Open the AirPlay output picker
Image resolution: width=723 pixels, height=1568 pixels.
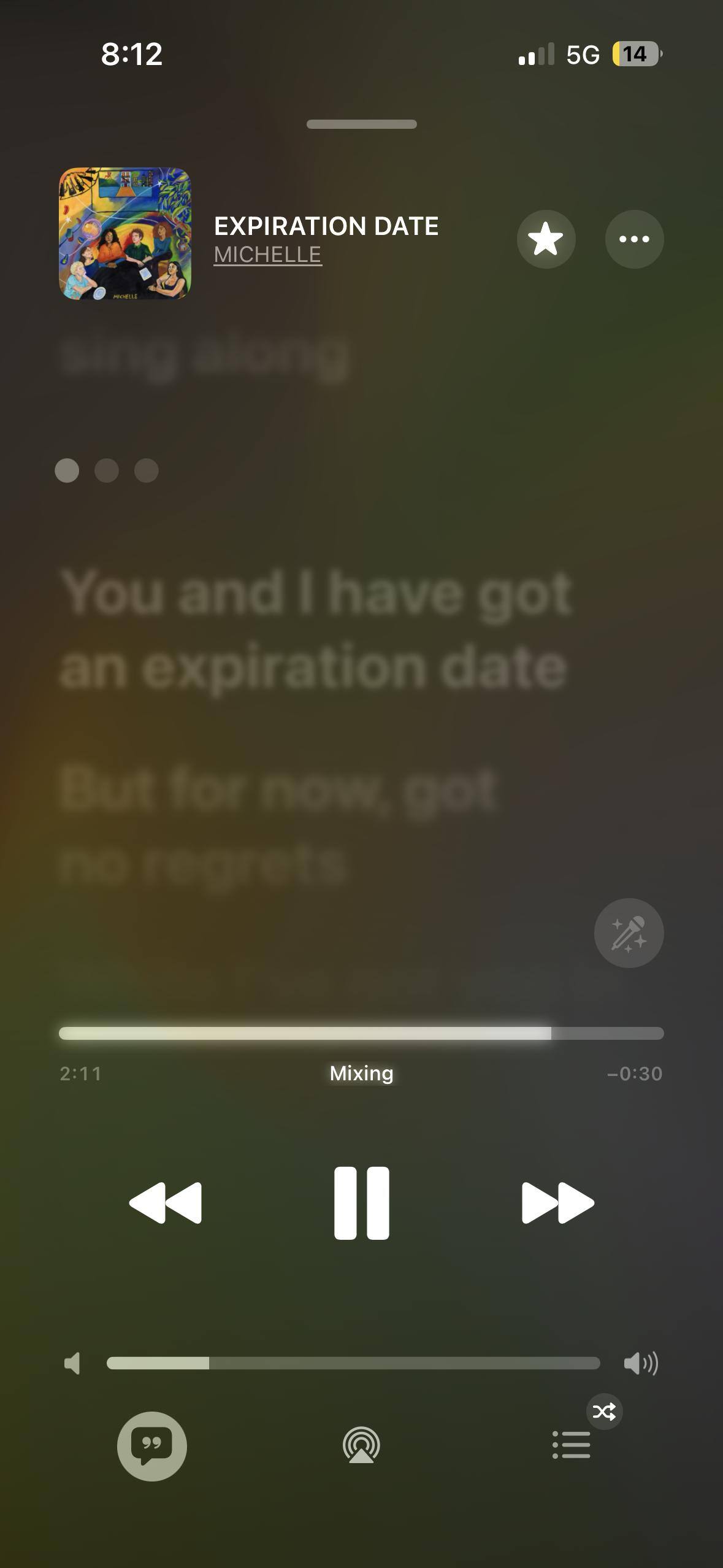[361, 1446]
